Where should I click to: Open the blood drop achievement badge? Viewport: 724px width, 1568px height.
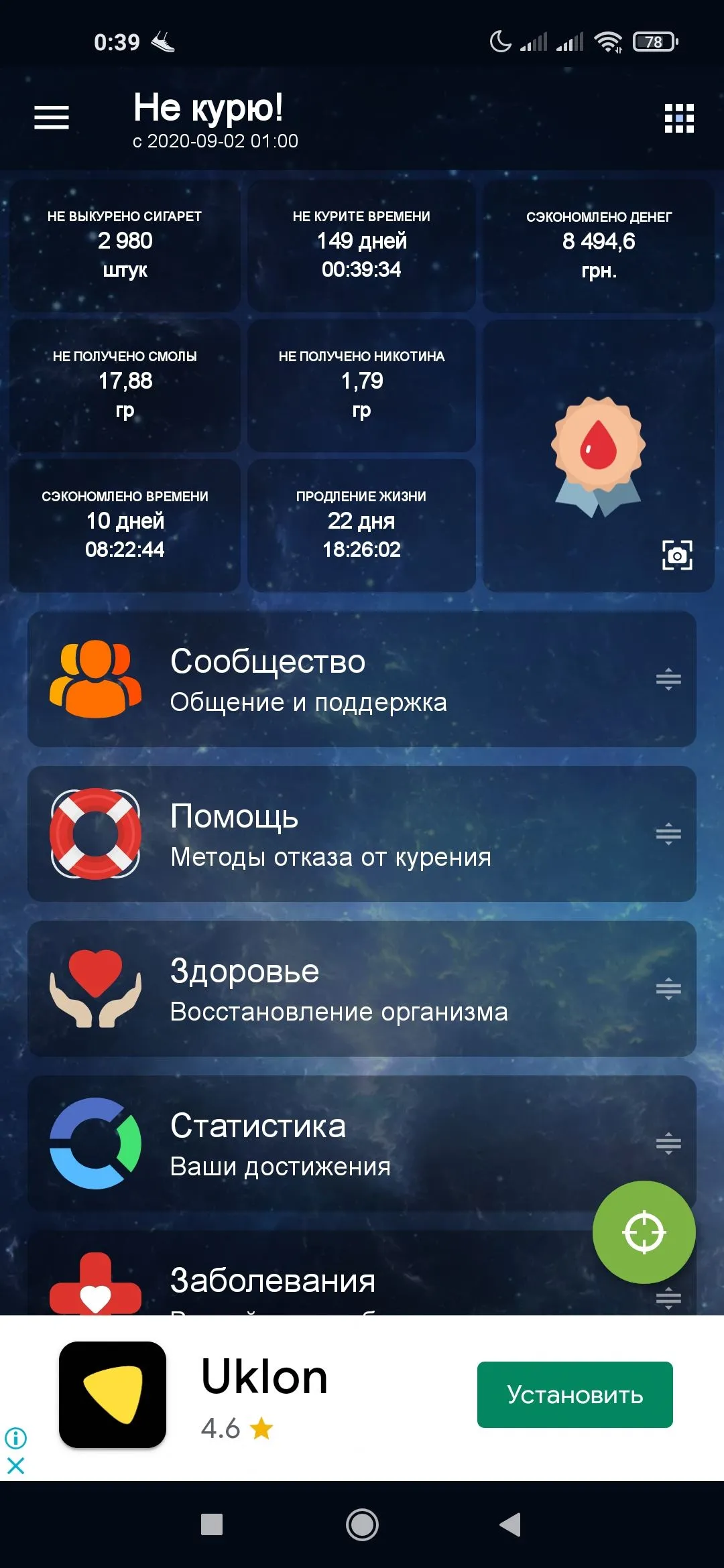[x=597, y=456]
